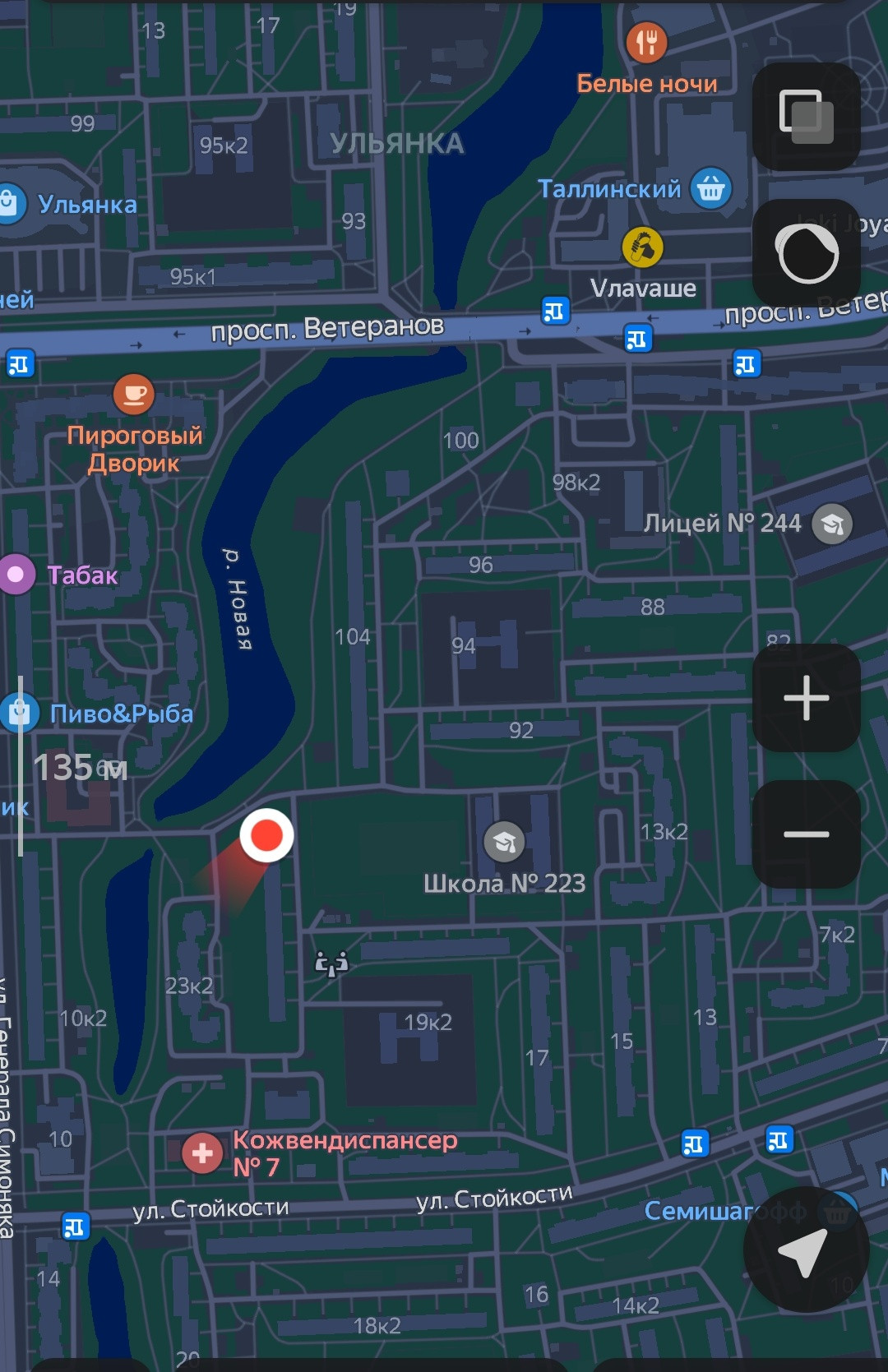888x1372 pixels.
Task: Select the Школа № 223 marker
Action: click(504, 842)
